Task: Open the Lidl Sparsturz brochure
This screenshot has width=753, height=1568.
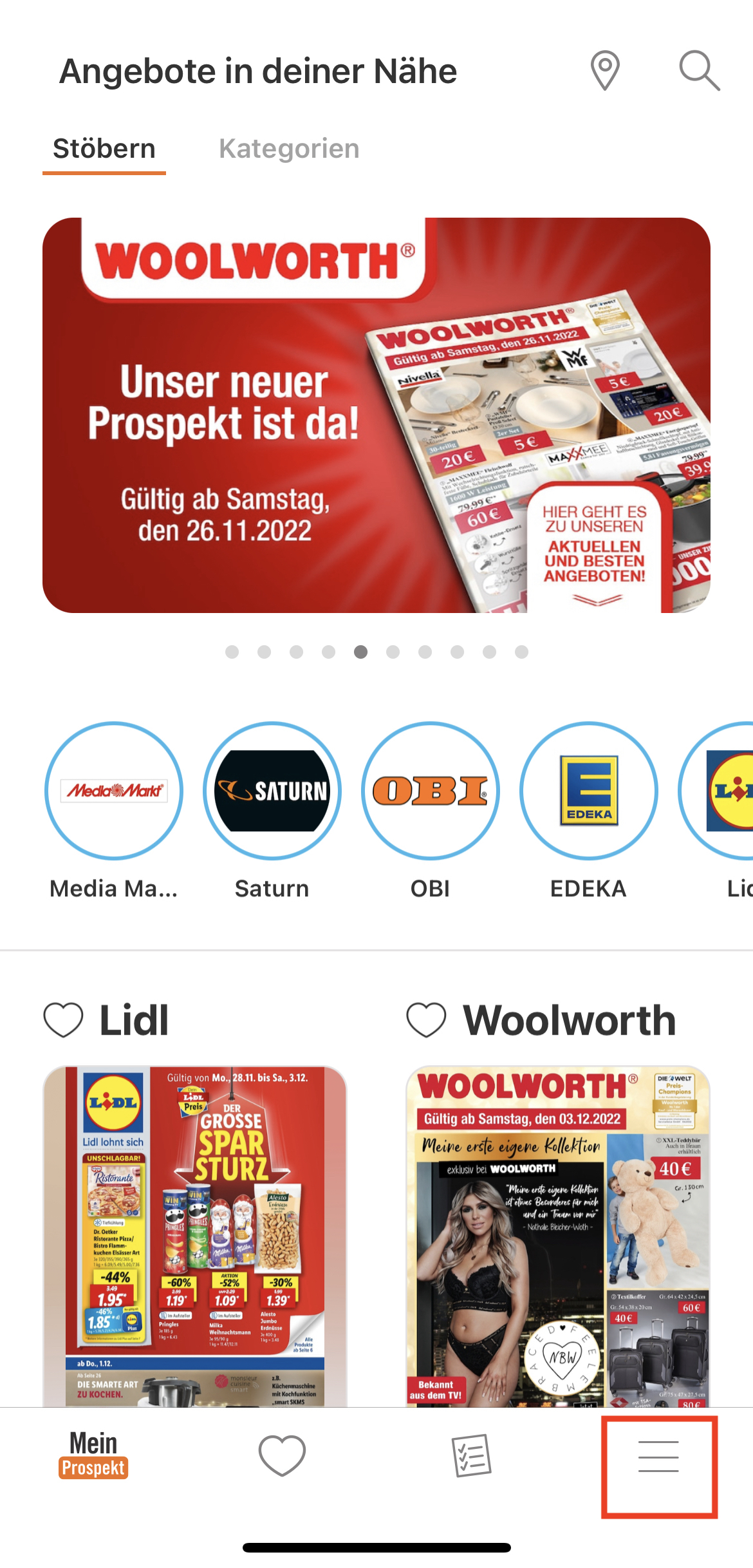Action: (x=195, y=1235)
